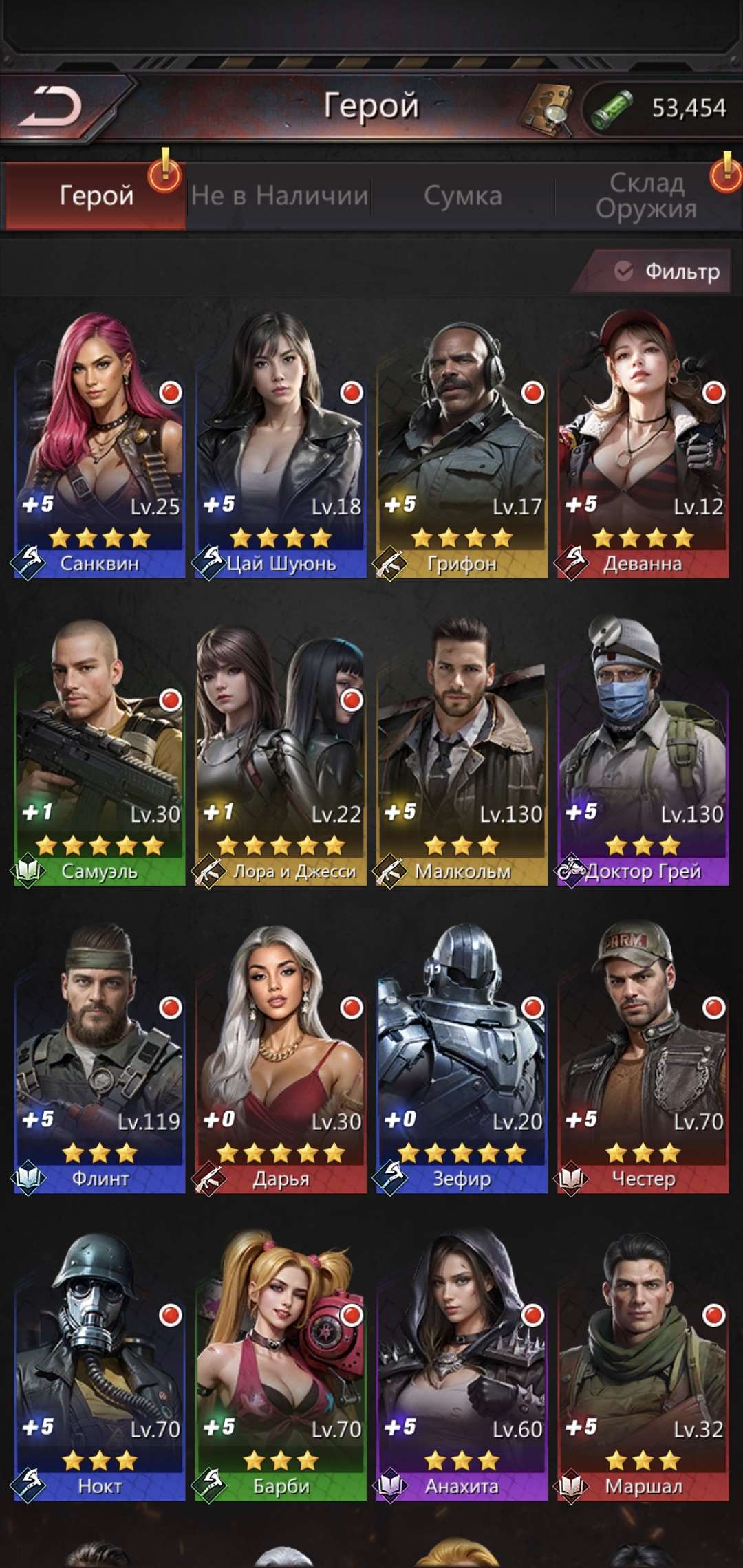This screenshot has width=743, height=1568.
Task: Select the Самуэль hero card
Action: pos(100,754)
